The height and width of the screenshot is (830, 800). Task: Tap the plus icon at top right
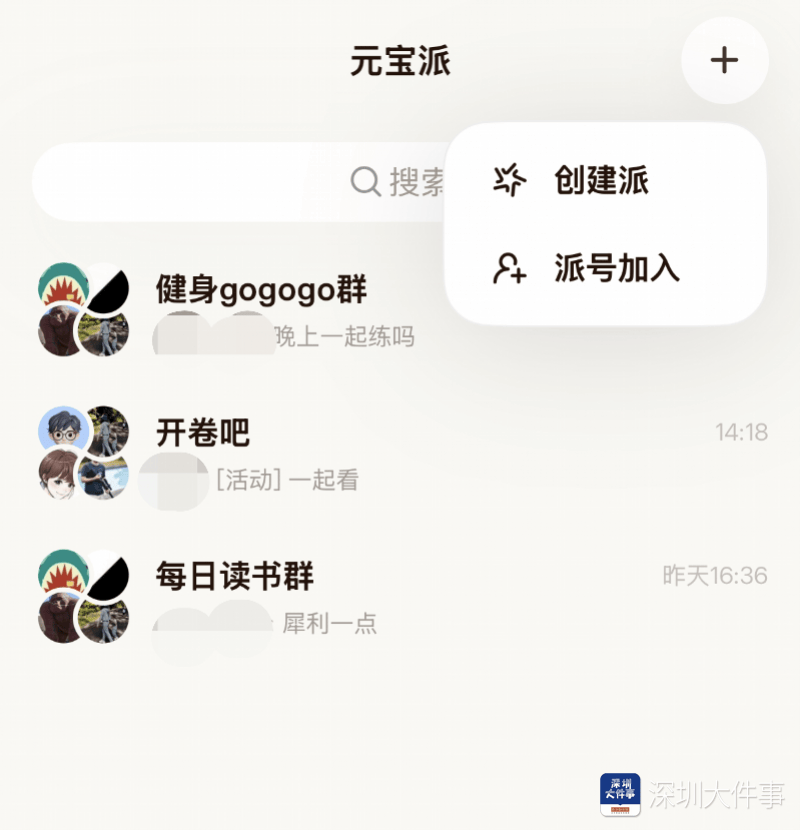pyautogui.click(x=724, y=60)
